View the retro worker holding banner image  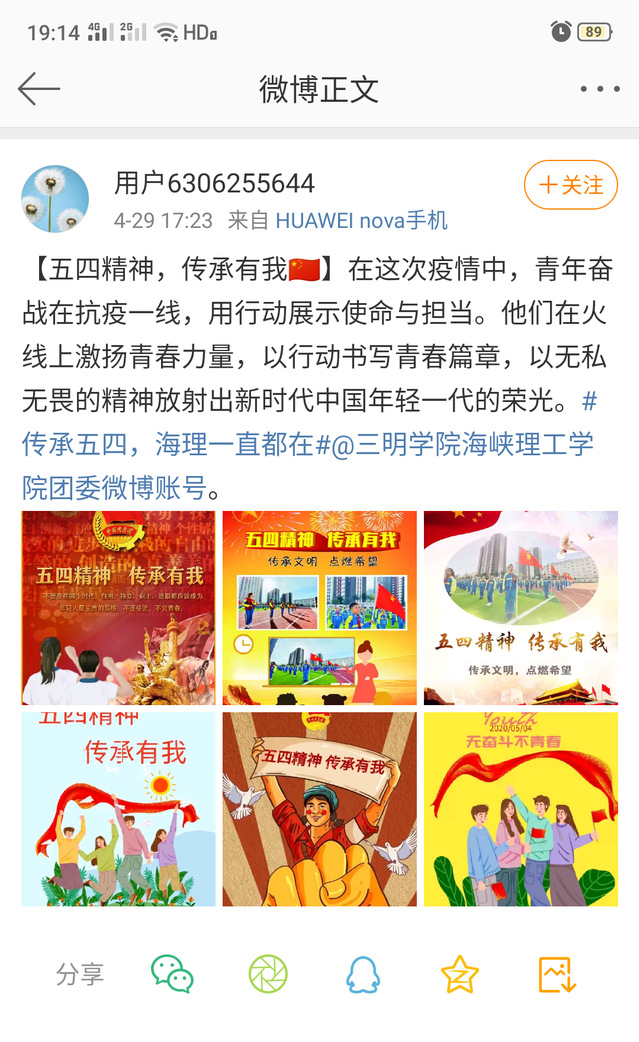[x=319, y=809]
